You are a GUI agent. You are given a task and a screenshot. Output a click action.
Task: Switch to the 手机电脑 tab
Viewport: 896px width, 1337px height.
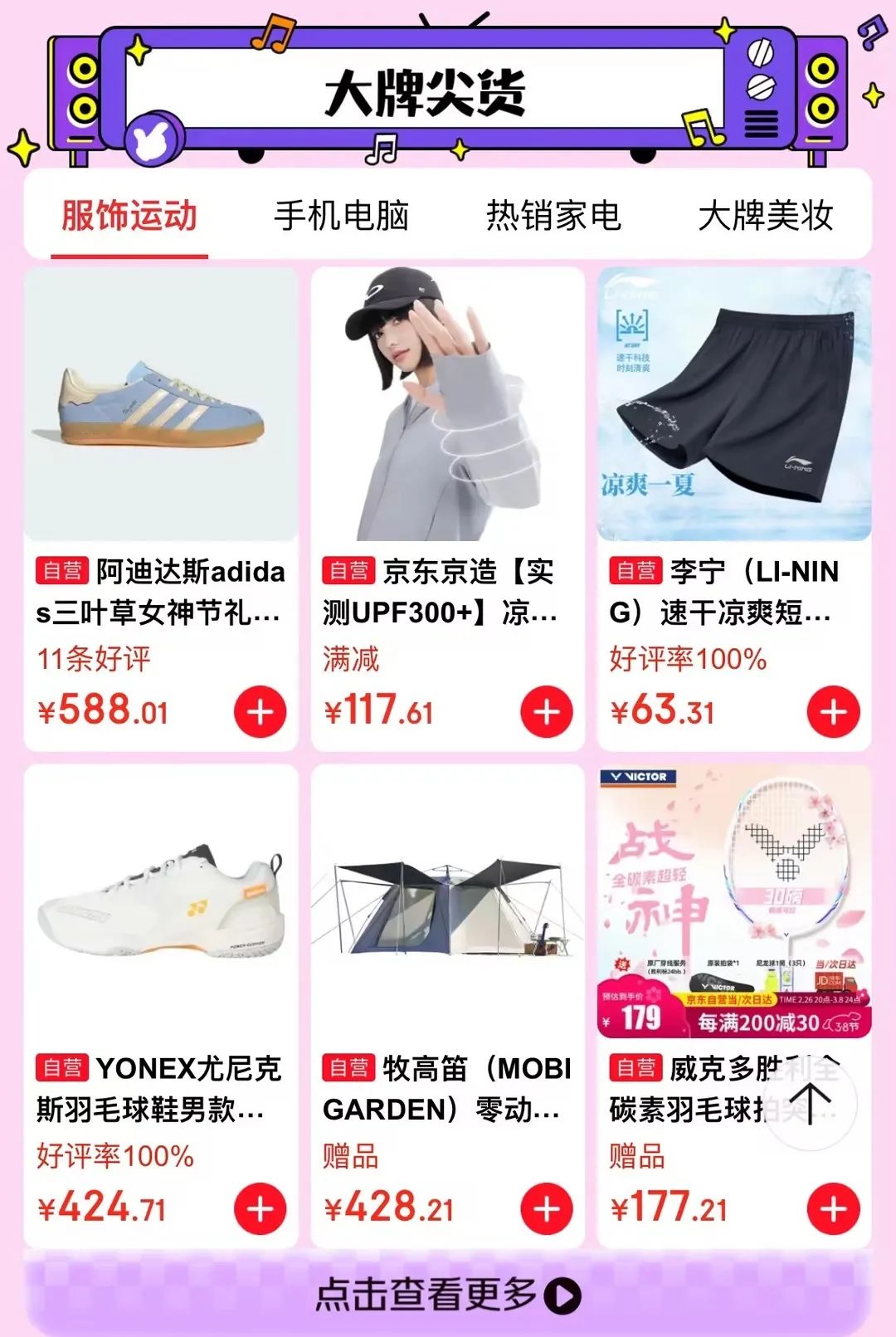click(x=341, y=216)
